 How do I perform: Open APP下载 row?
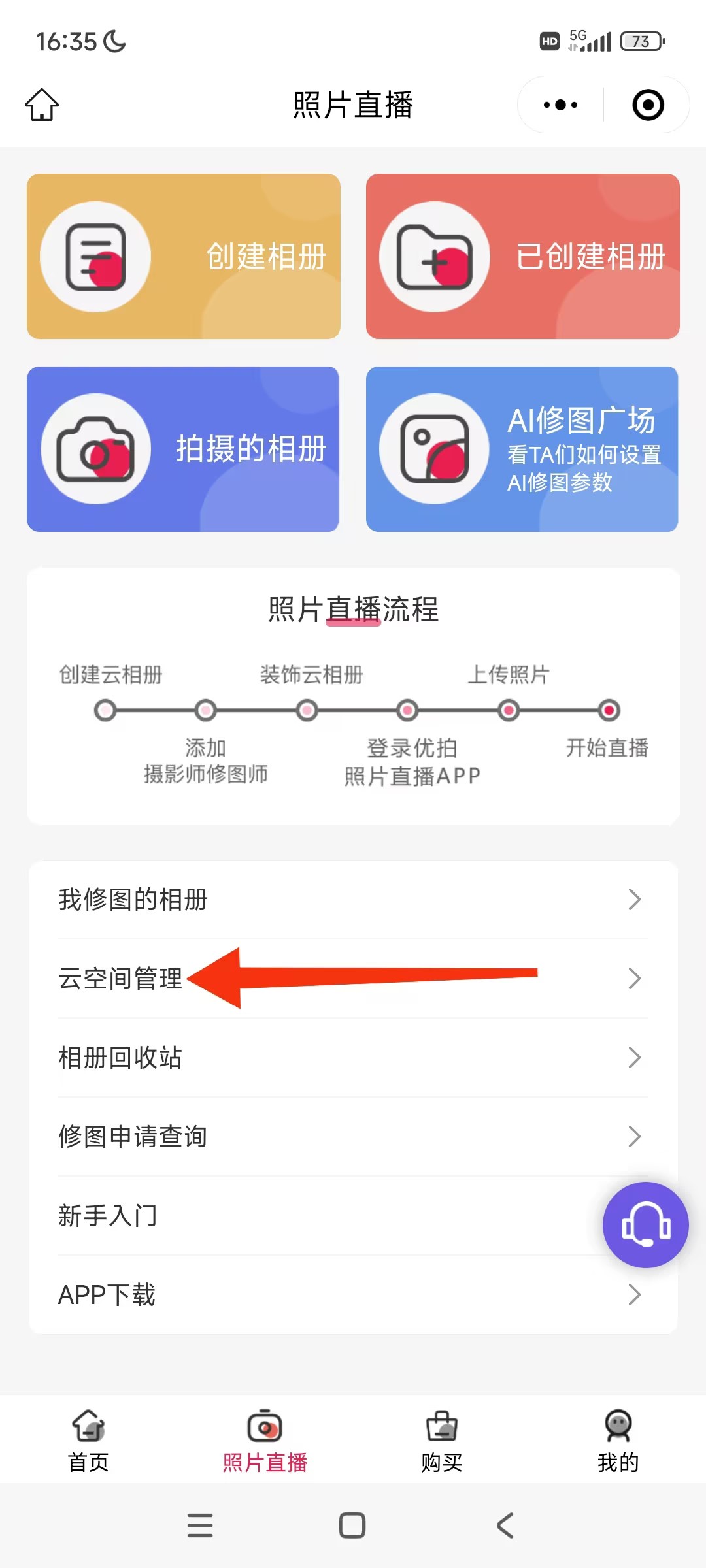353,1295
